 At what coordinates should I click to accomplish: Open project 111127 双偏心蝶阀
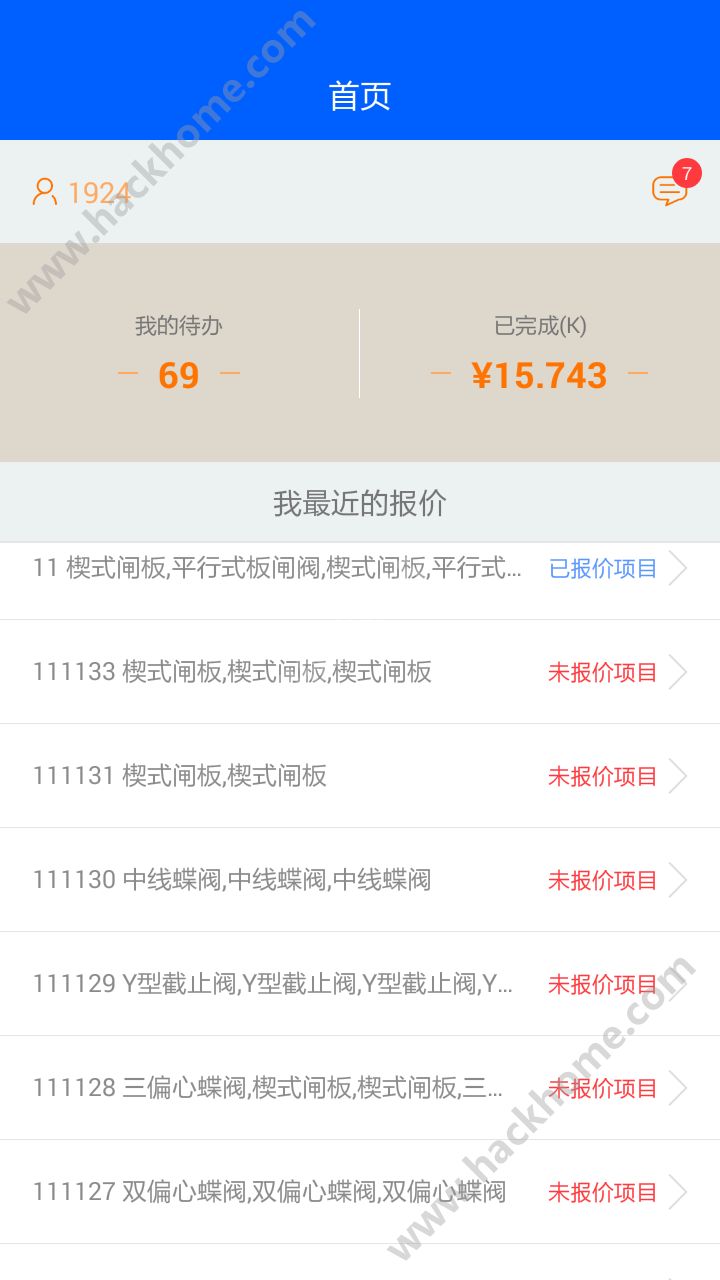click(360, 1192)
